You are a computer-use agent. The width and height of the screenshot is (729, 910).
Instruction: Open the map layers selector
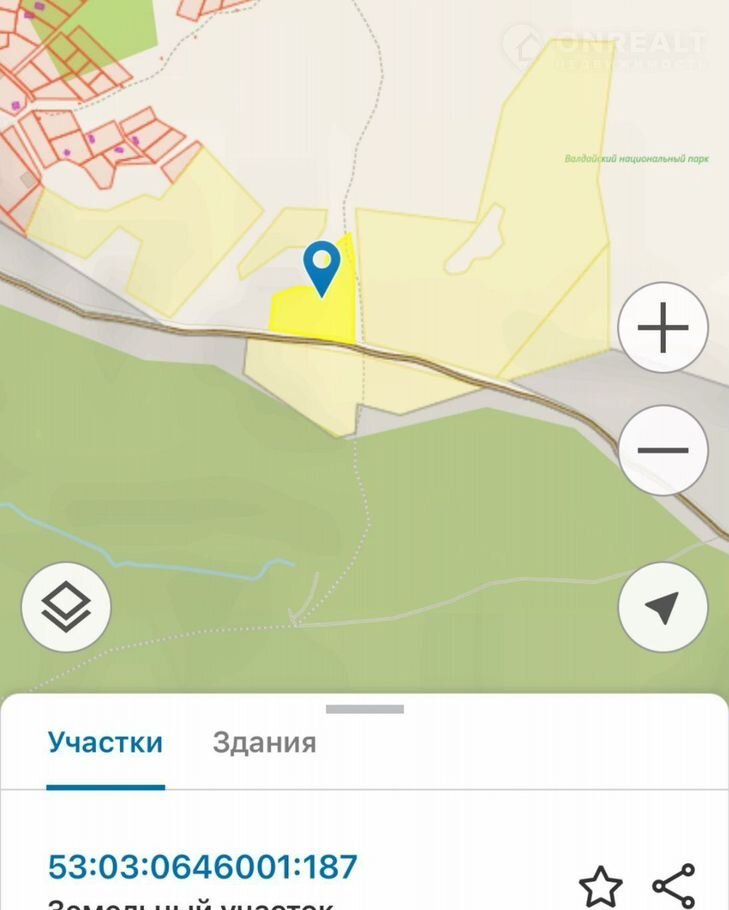[x=66, y=607]
